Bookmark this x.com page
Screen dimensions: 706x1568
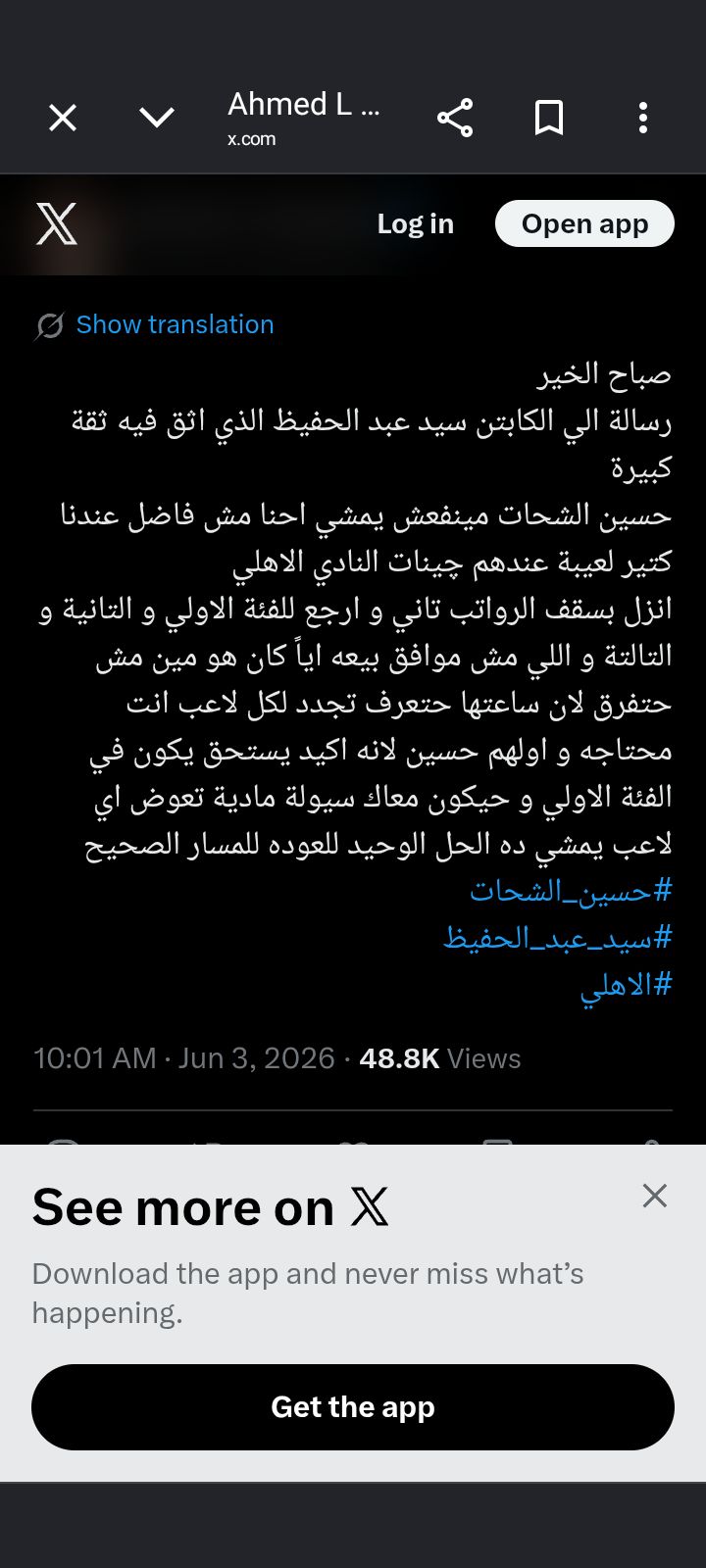tap(549, 119)
